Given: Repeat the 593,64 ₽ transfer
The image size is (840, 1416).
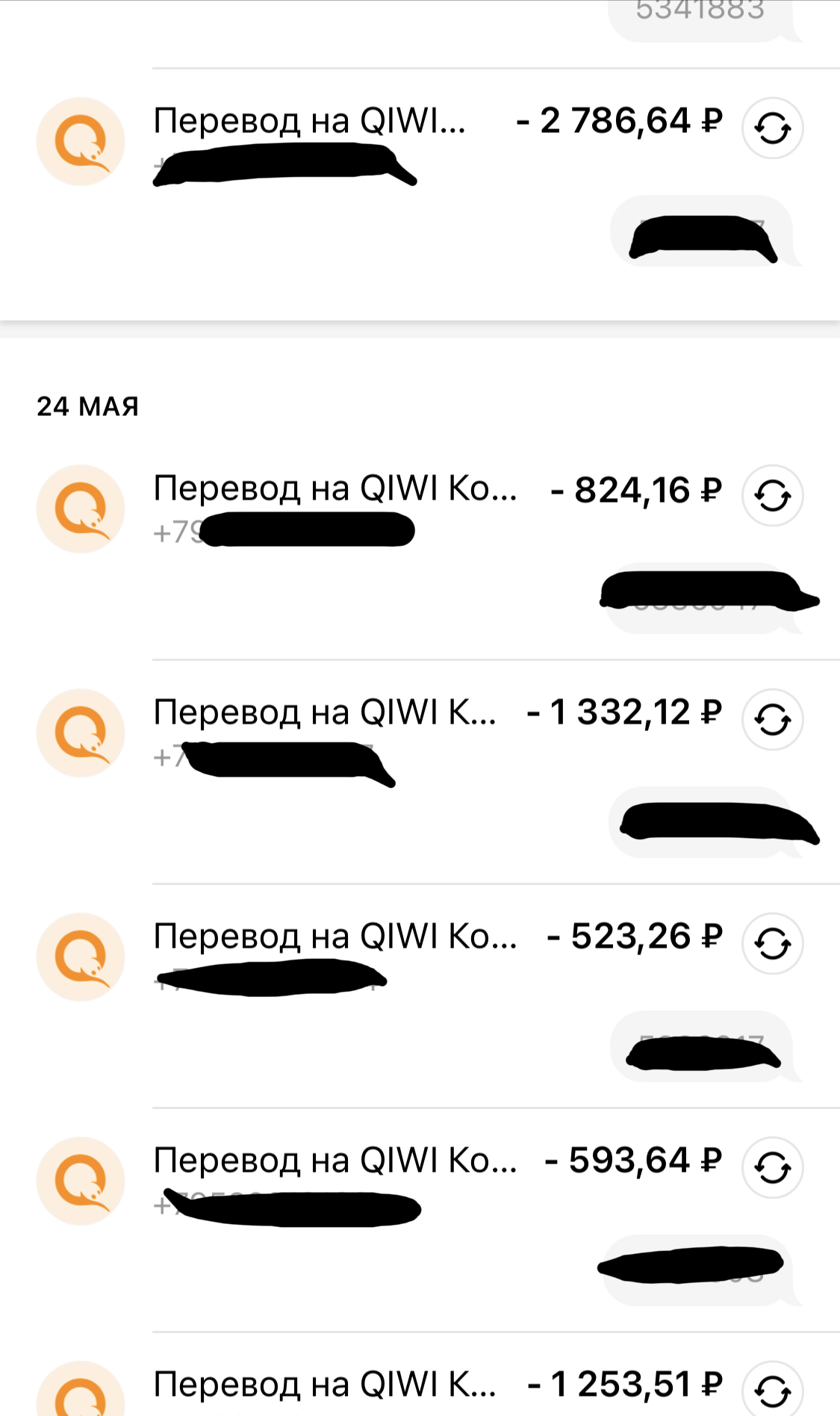Looking at the screenshot, I should click(772, 1167).
